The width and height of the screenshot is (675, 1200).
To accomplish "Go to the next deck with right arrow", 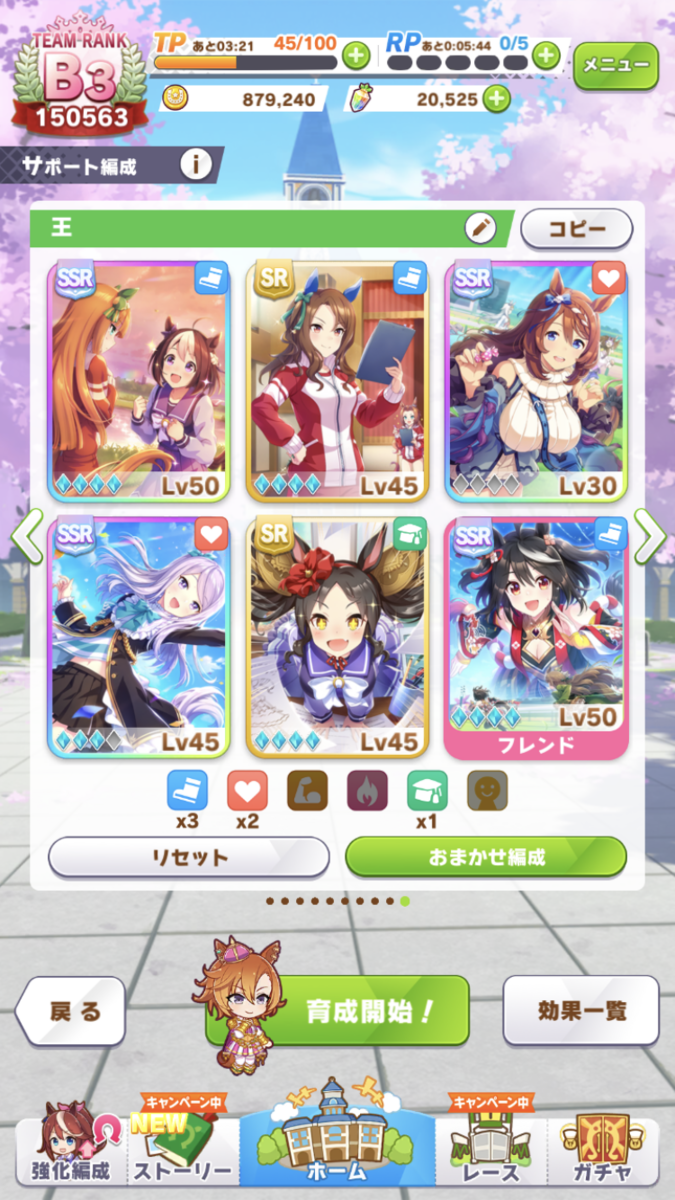I will point(649,537).
